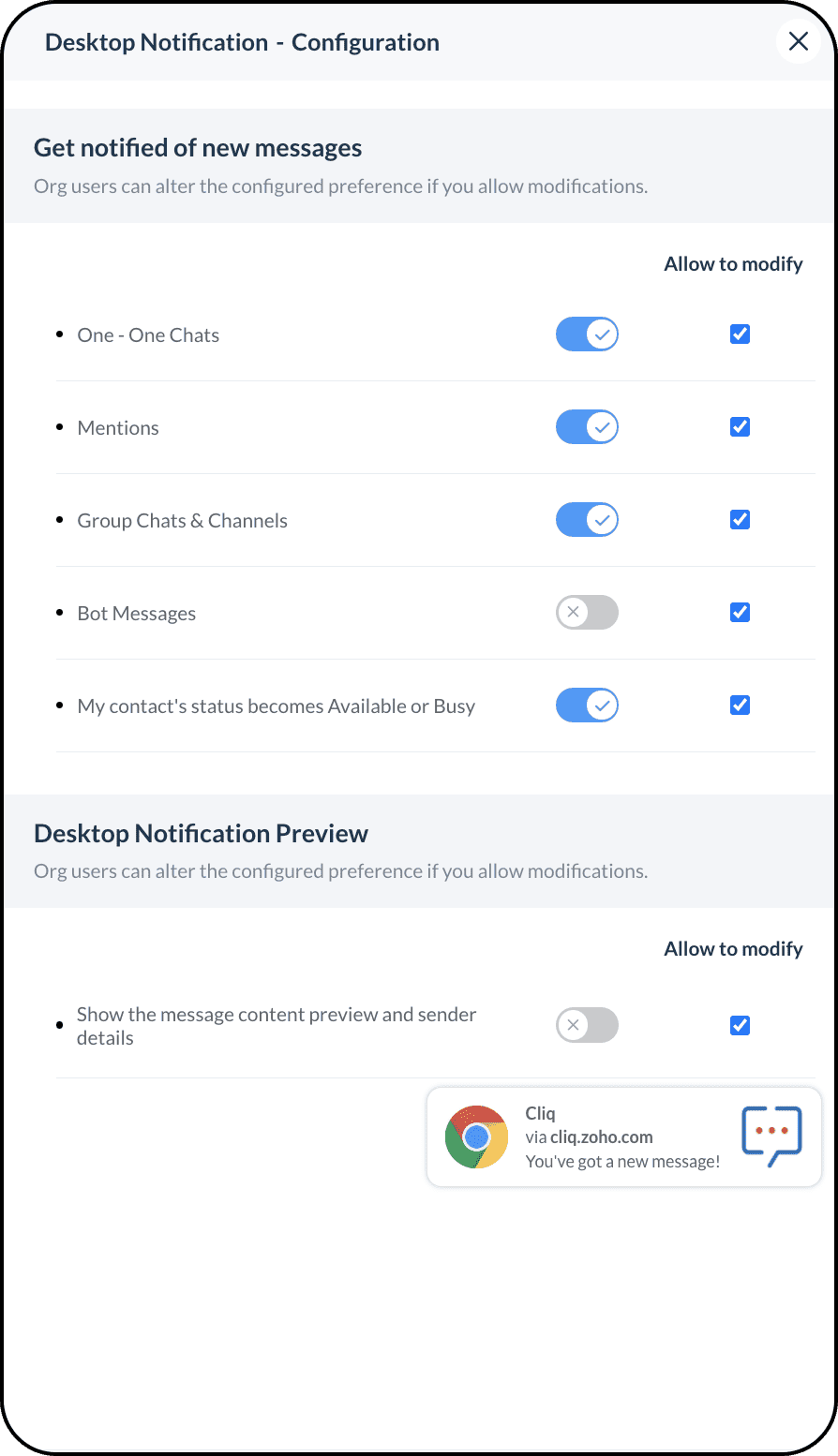The width and height of the screenshot is (838, 1456).
Task: Switch off Group Chats & Channels notifications
Action: (587, 520)
